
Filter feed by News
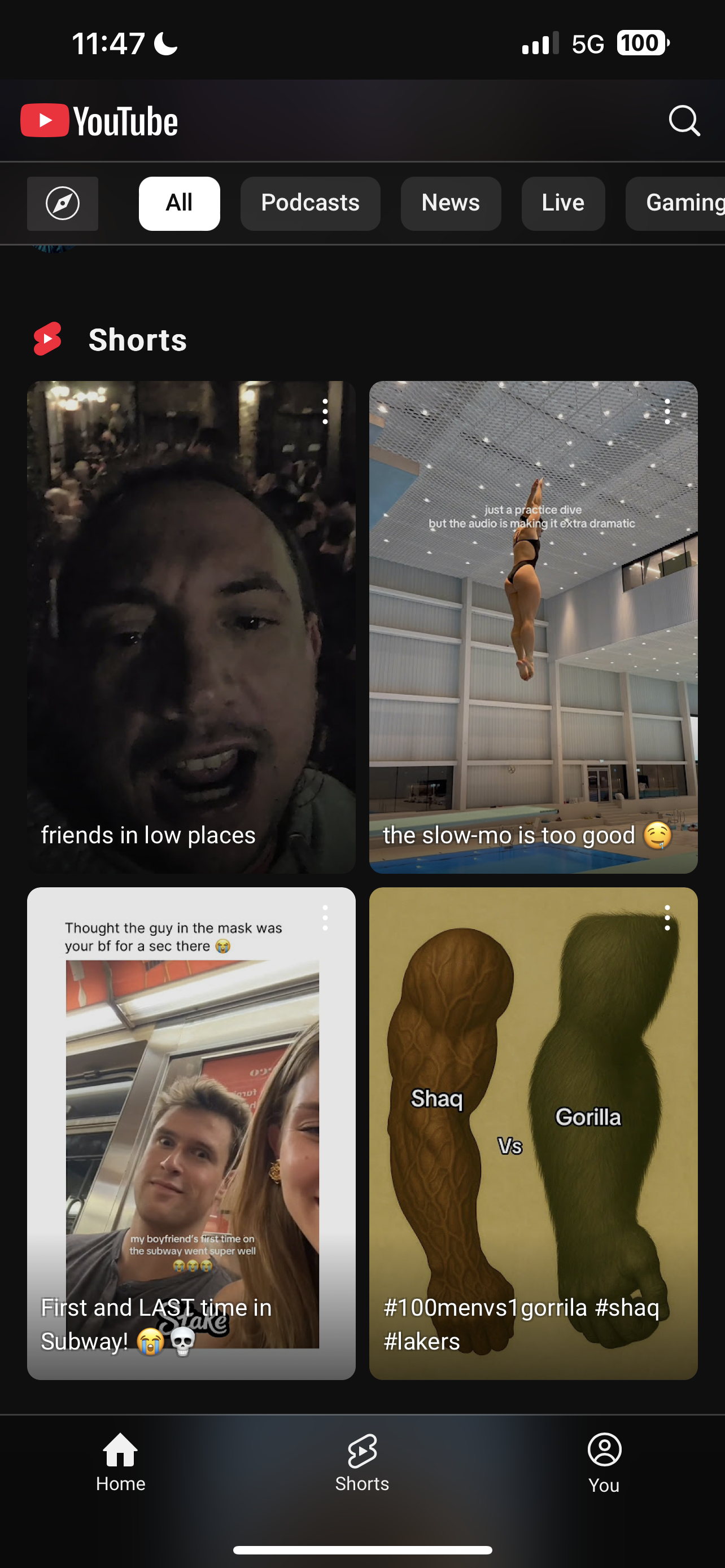point(451,203)
